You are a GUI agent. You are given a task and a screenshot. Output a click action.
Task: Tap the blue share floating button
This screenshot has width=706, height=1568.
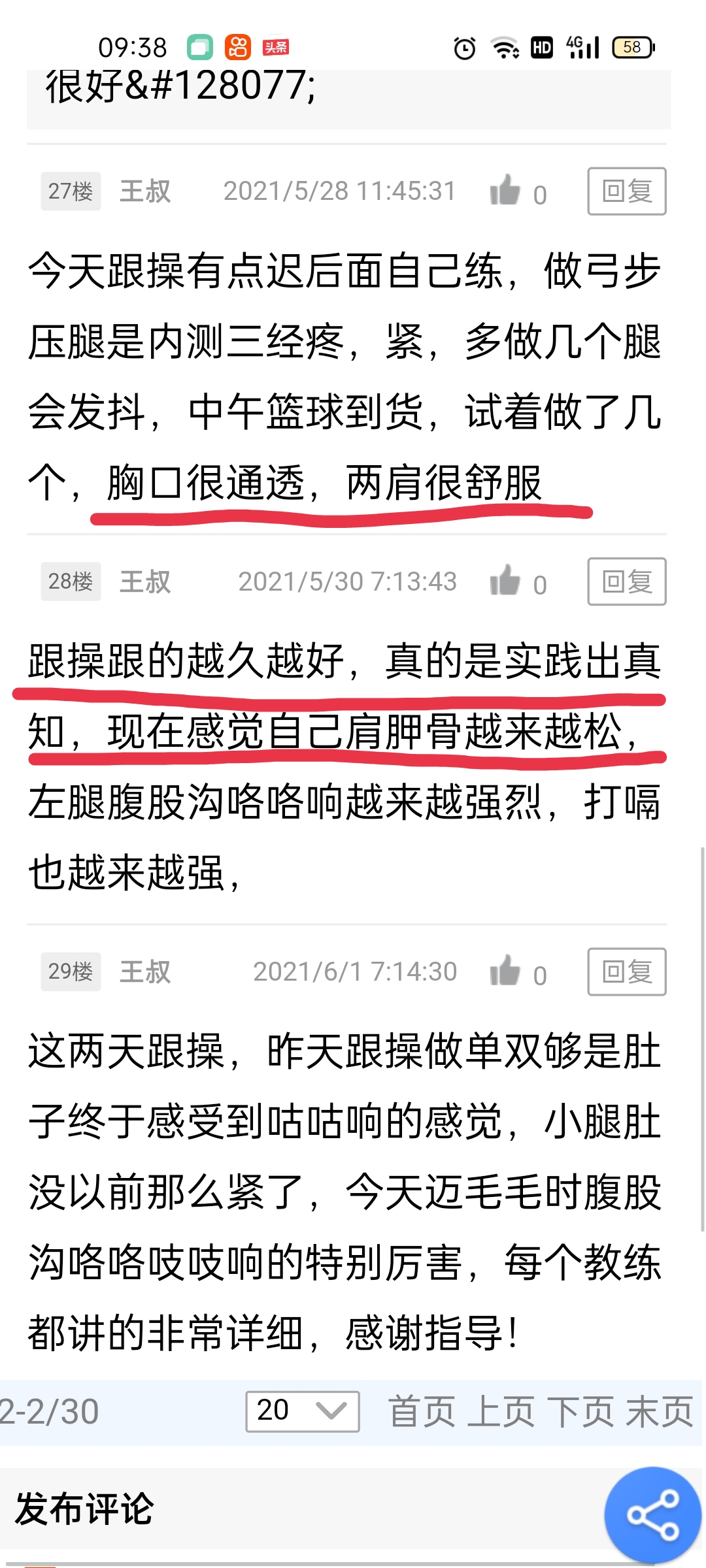[652, 1516]
